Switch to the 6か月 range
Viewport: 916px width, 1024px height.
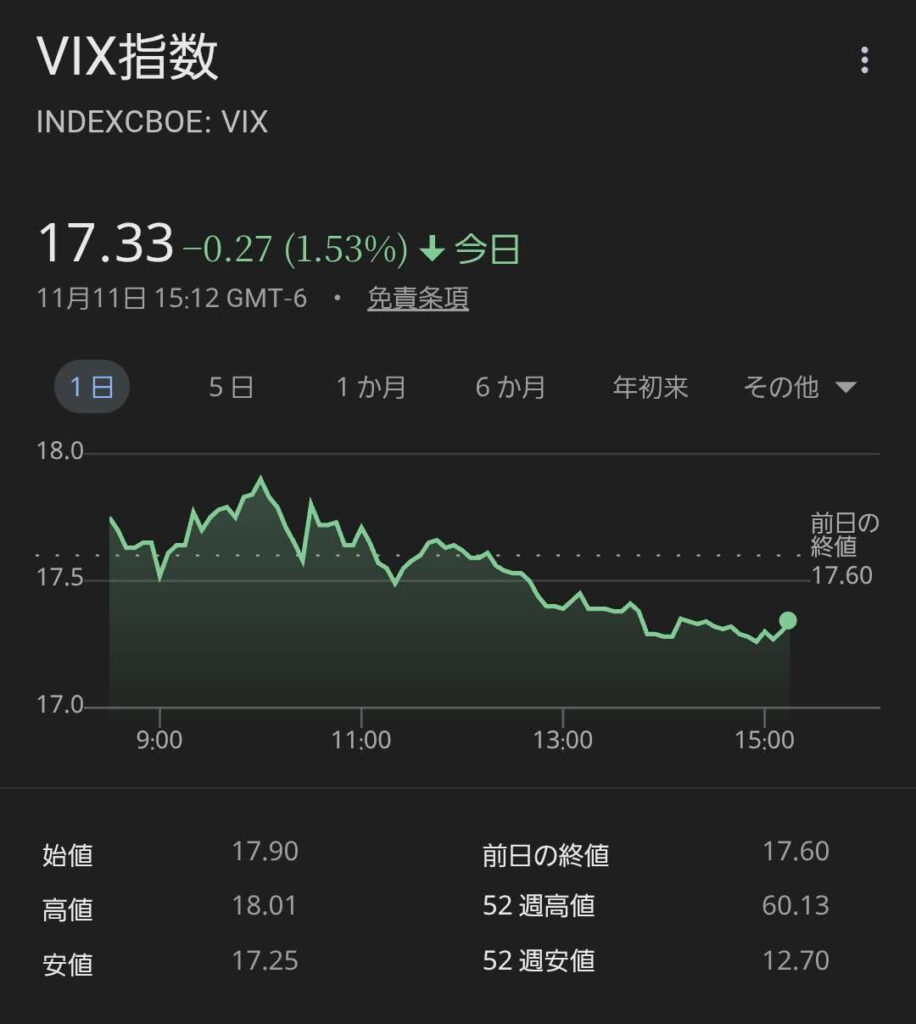point(510,387)
